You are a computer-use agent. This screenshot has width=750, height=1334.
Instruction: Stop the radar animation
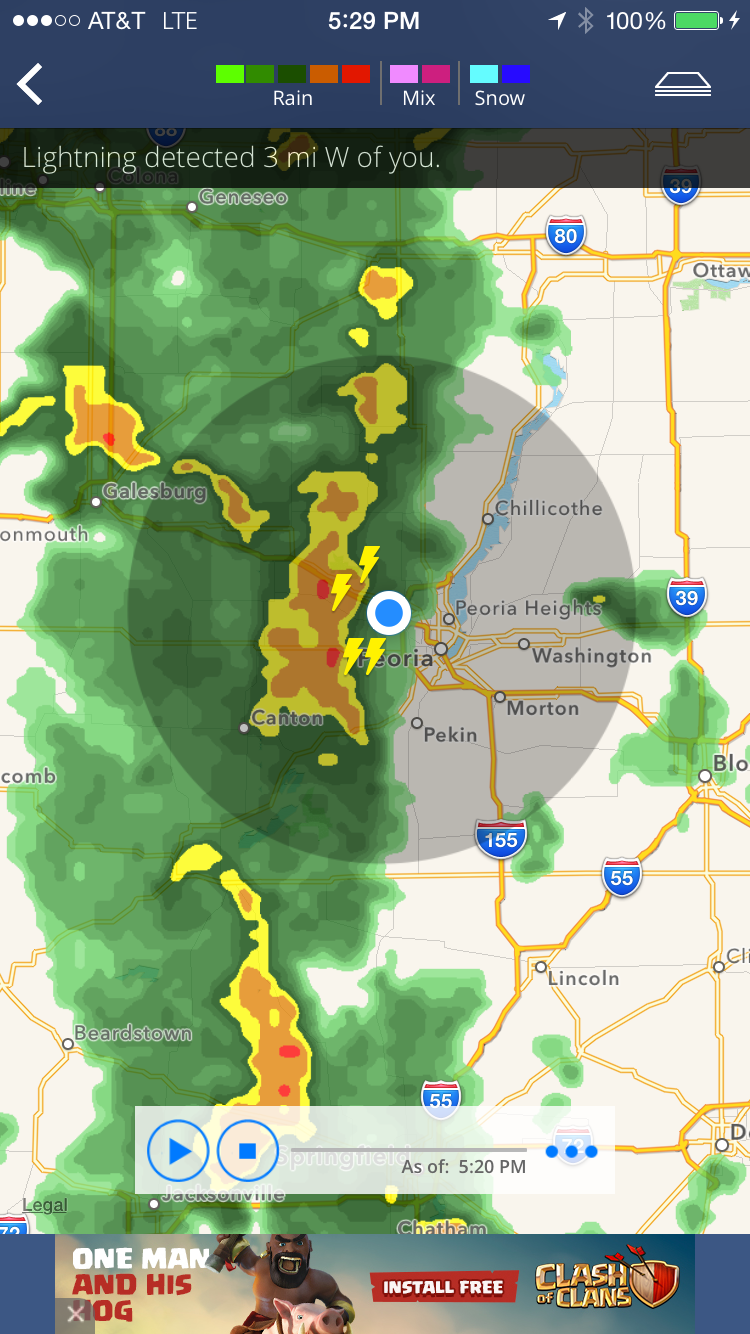point(247,1151)
